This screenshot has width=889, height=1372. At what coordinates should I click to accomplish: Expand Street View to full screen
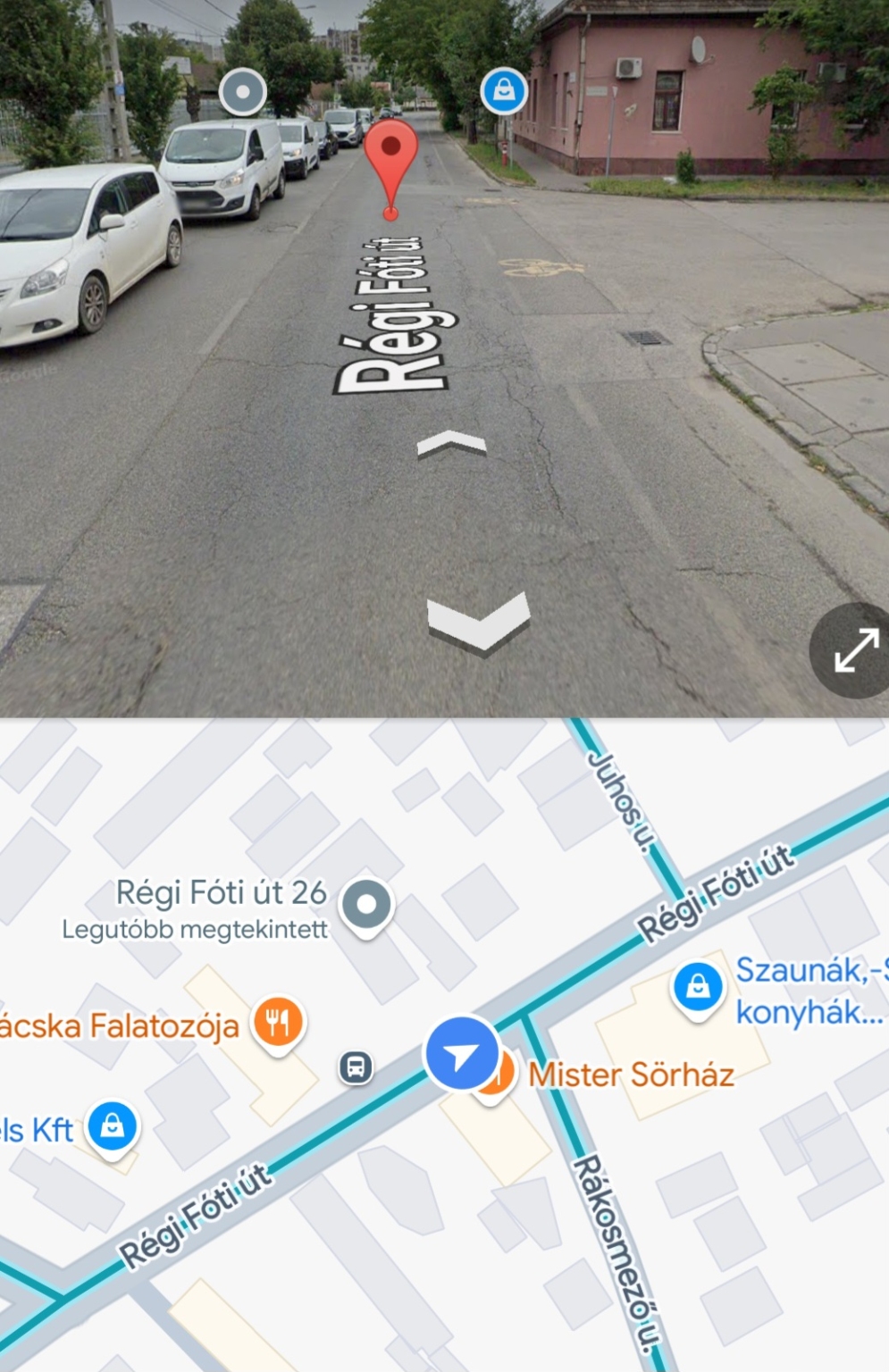[x=855, y=649]
